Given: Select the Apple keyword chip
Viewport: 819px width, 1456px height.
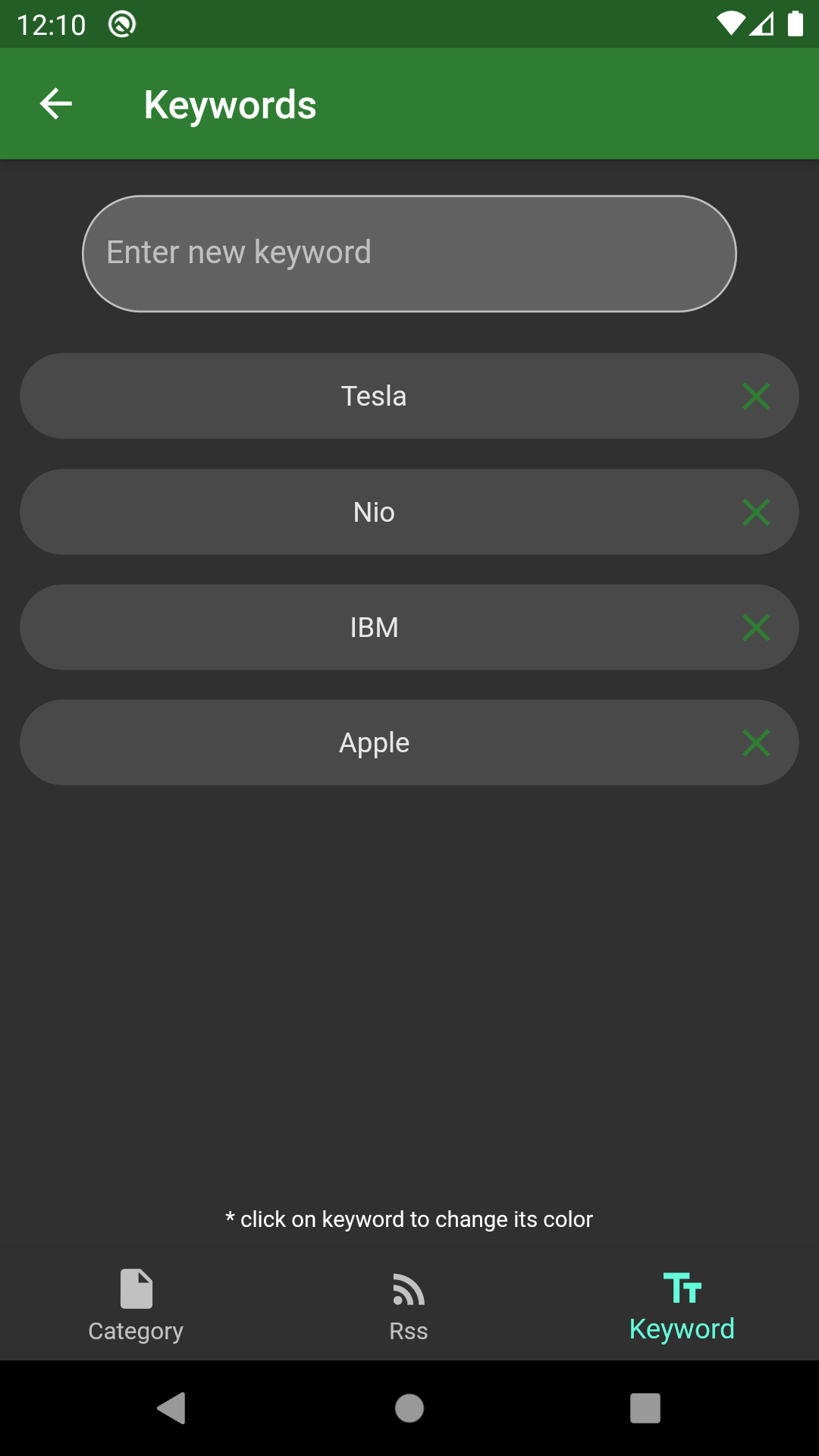Looking at the screenshot, I should point(374,742).
